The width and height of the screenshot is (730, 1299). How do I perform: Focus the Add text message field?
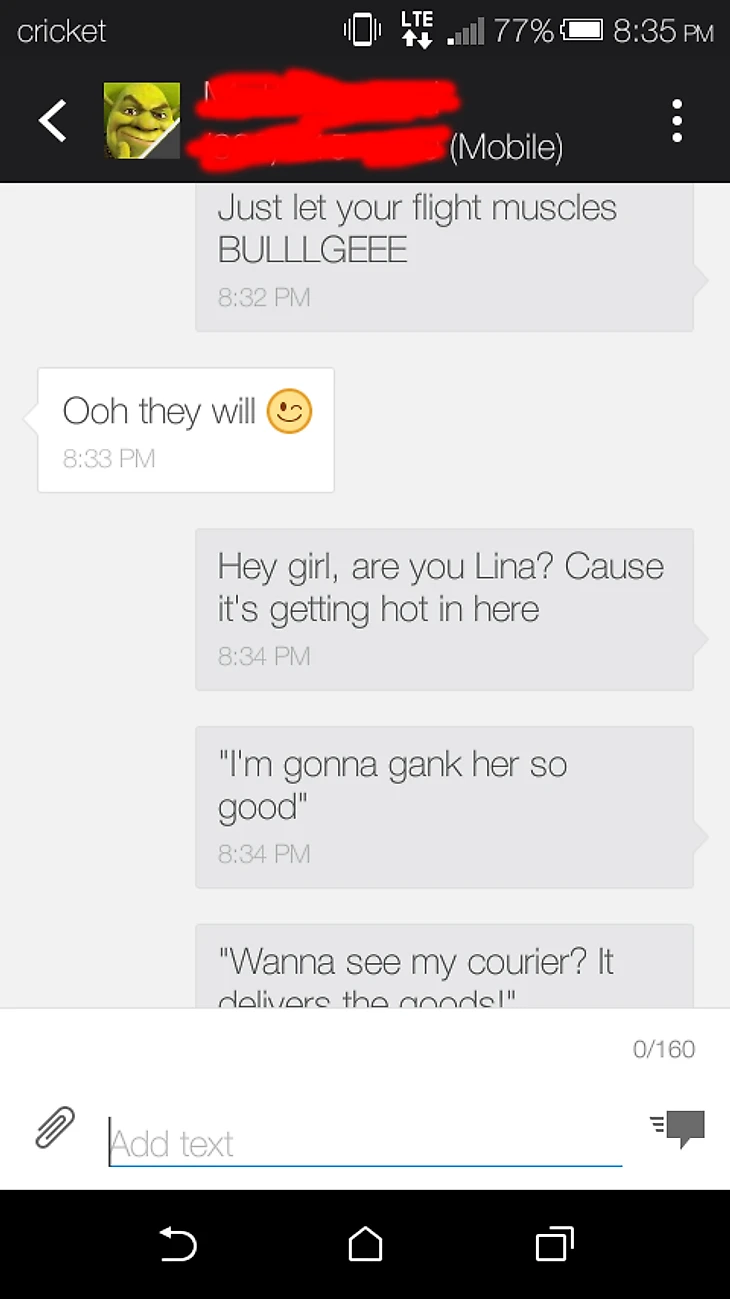pos(365,1142)
